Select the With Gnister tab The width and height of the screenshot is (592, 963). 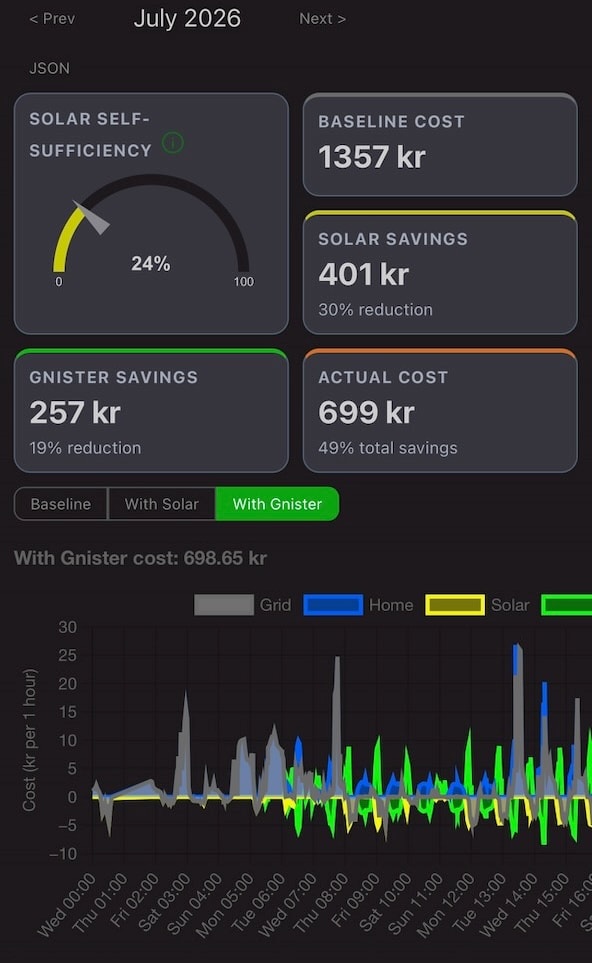(277, 504)
